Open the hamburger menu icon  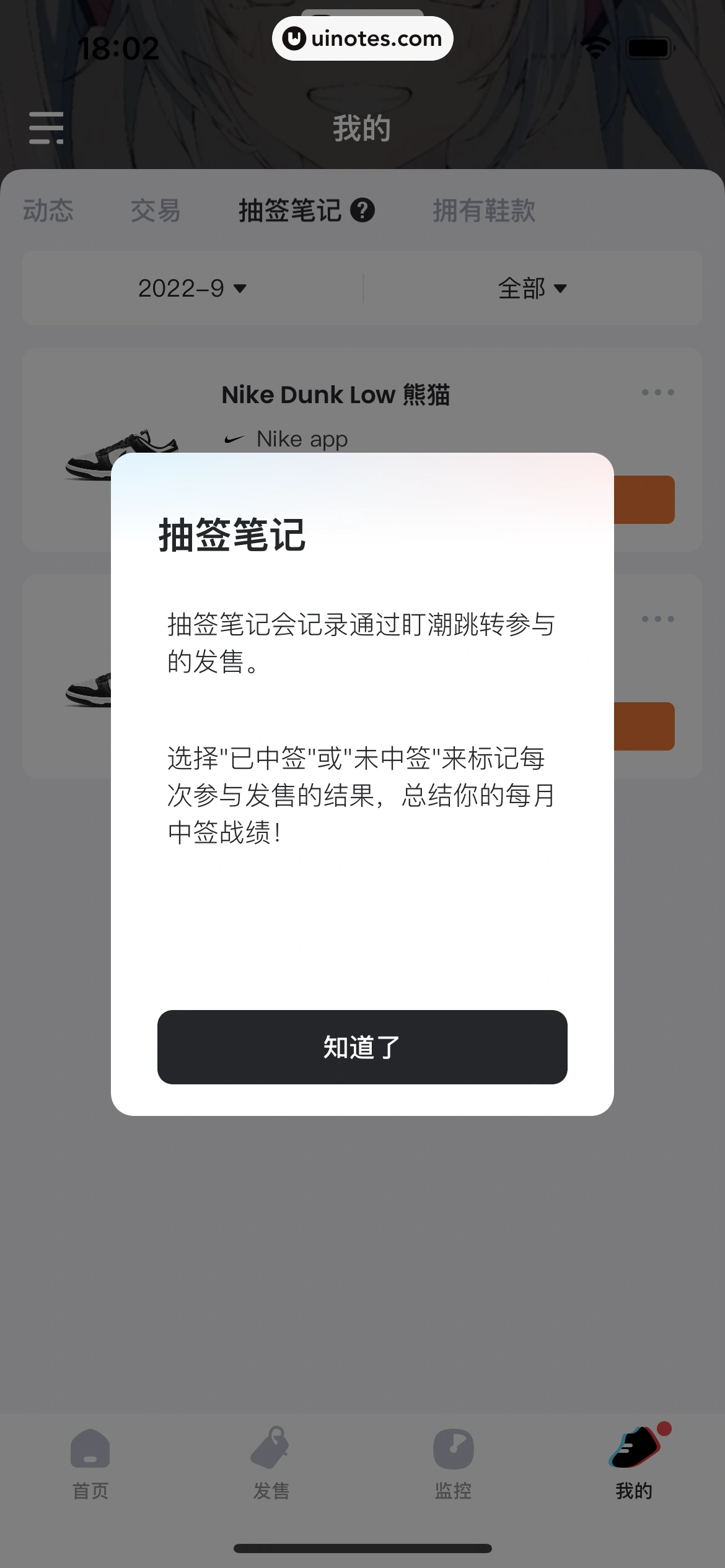pyautogui.click(x=46, y=128)
